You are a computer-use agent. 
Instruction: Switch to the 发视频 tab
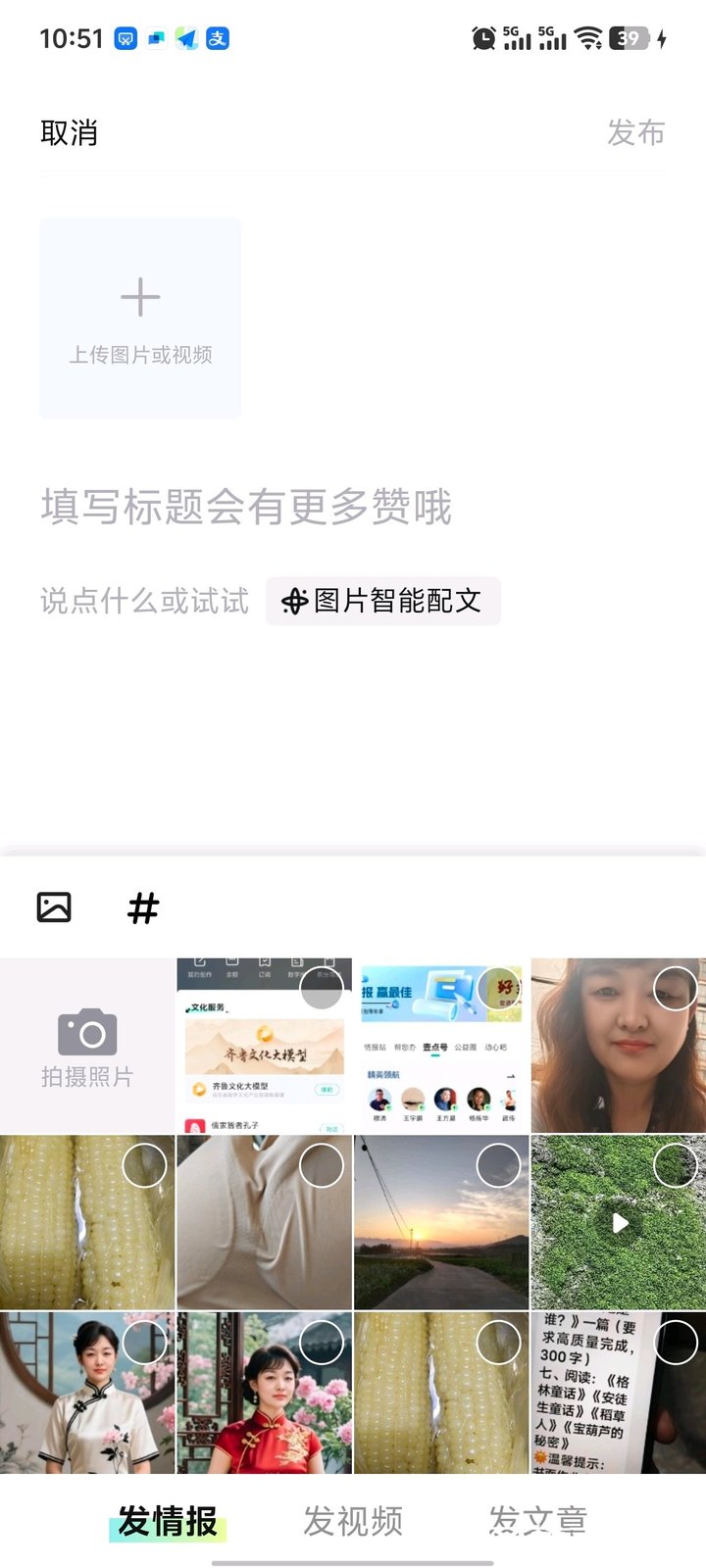(353, 1521)
